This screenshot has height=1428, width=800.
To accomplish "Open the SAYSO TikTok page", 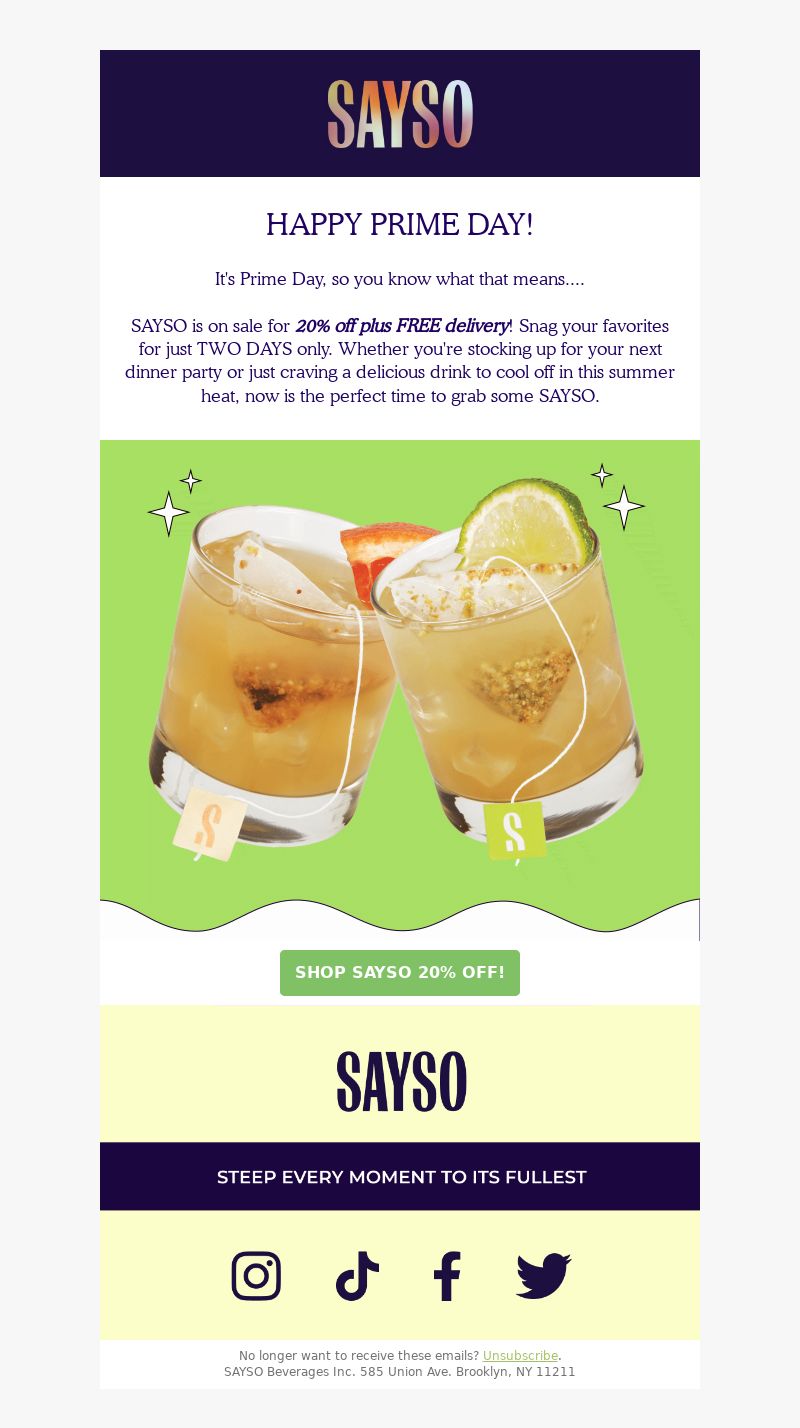I will [x=357, y=1276].
